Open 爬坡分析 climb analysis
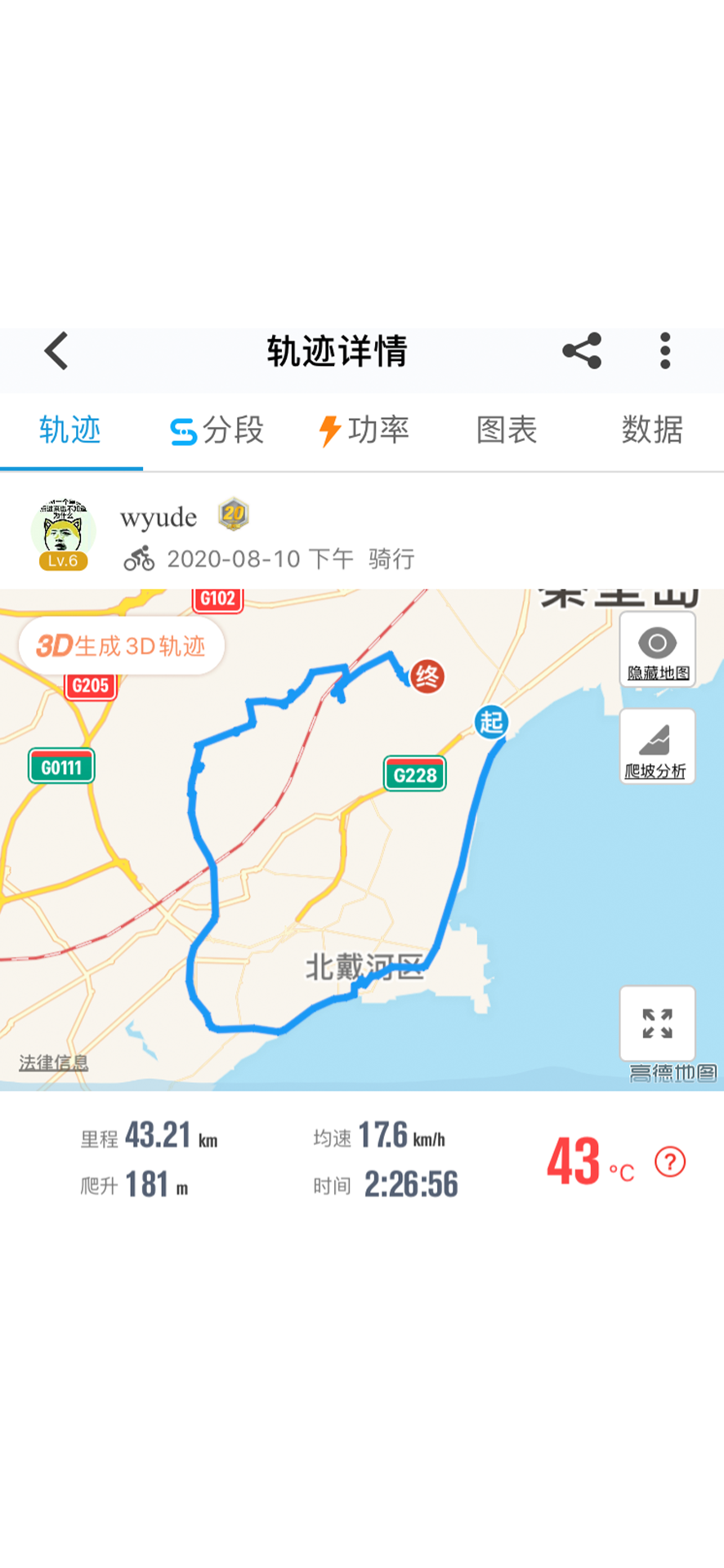The height and width of the screenshot is (1568, 724). pyautogui.click(x=657, y=747)
